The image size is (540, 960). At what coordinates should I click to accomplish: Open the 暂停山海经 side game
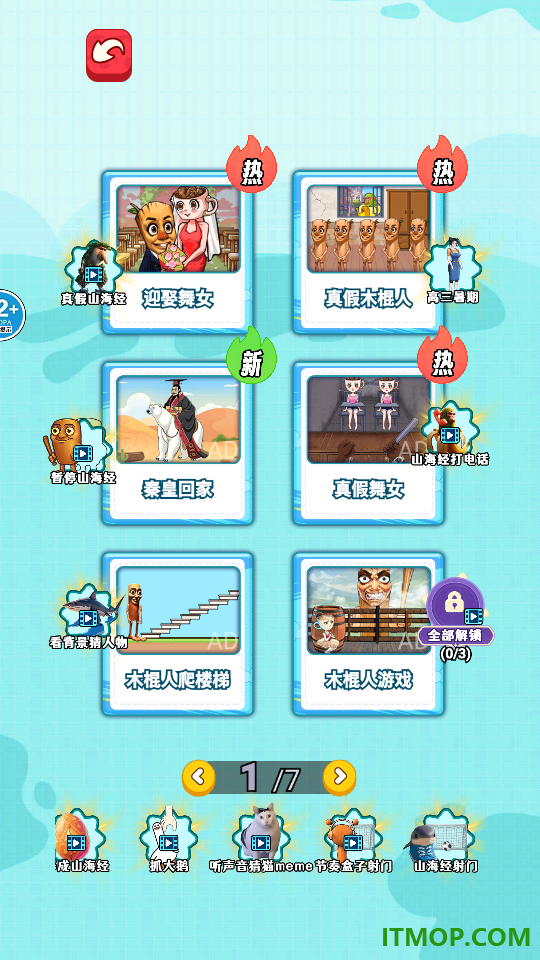[82, 451]
